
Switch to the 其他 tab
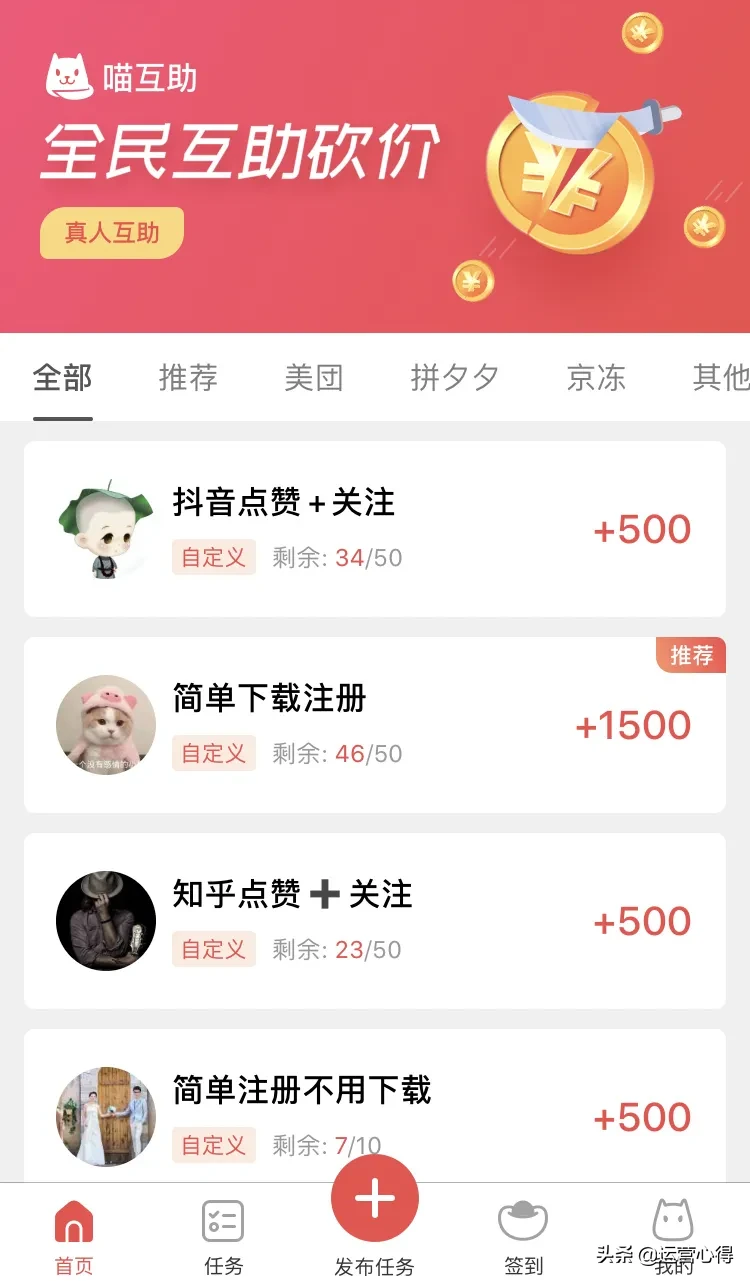tap(720, 378)
